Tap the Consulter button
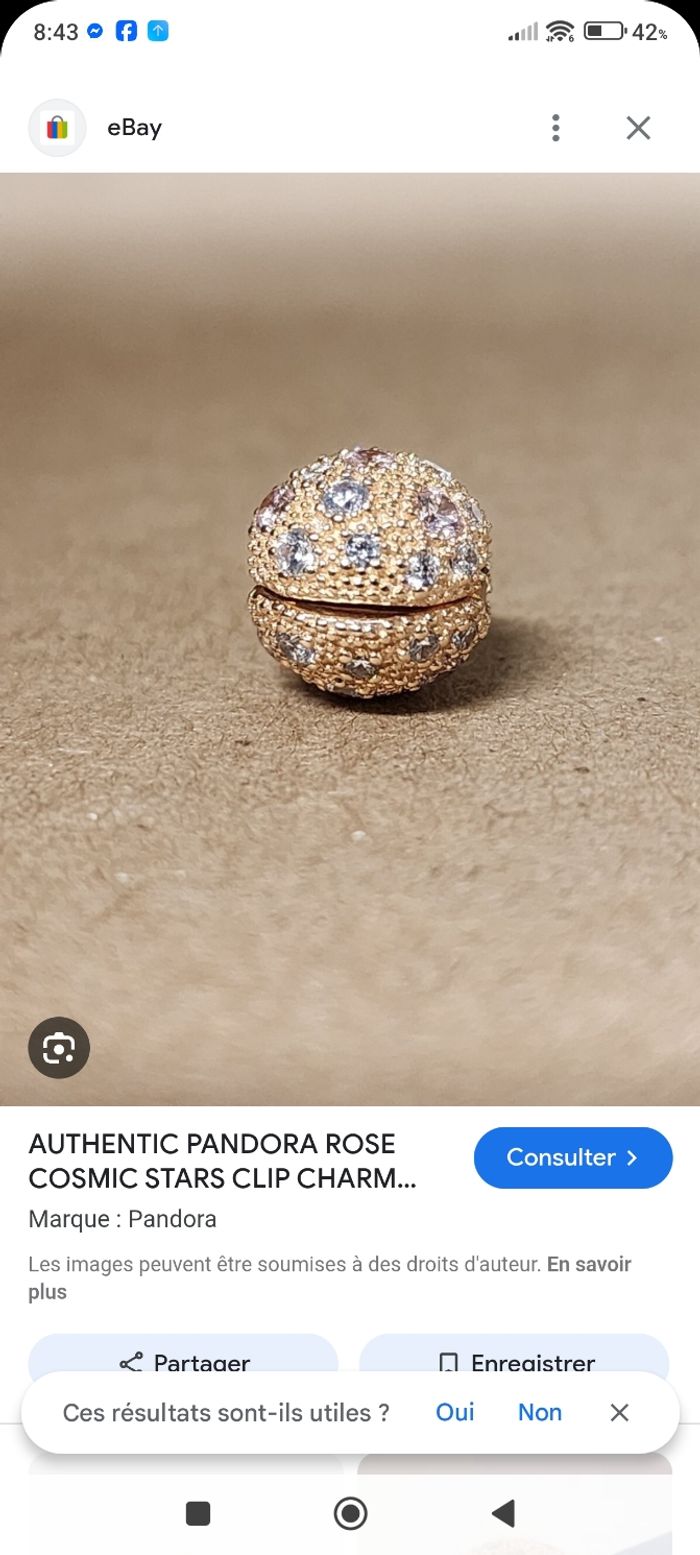Screen dimensions: 700x1555 coord(573,1158)
